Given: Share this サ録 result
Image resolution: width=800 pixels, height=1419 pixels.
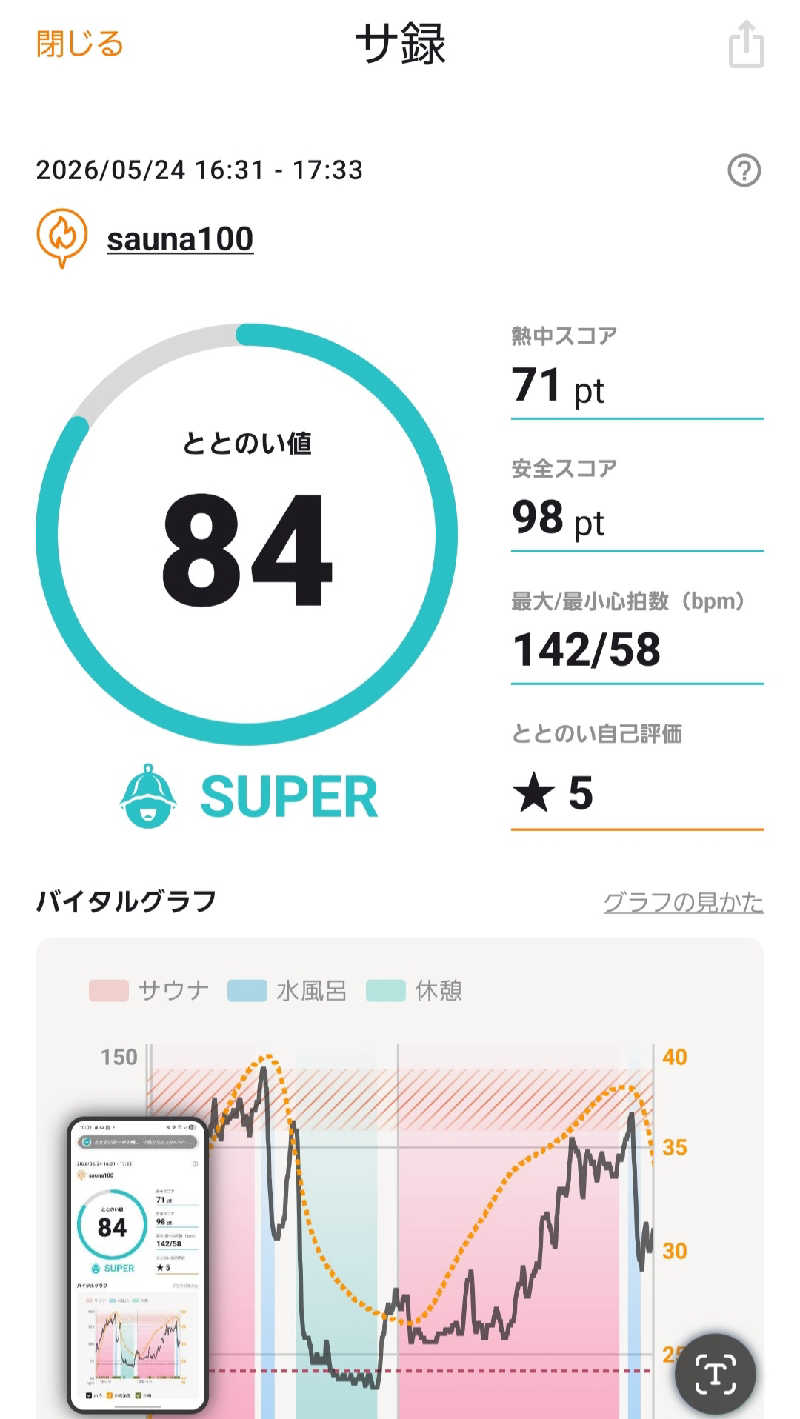Looking at the screenshot, I should click(x=746, y=45).
